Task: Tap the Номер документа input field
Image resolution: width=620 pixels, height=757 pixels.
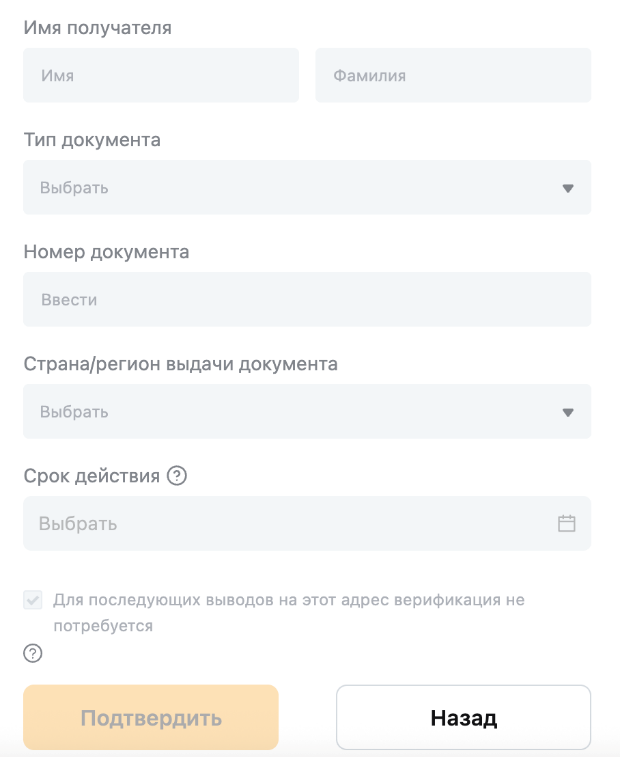Action: click(x=306, y=299)
